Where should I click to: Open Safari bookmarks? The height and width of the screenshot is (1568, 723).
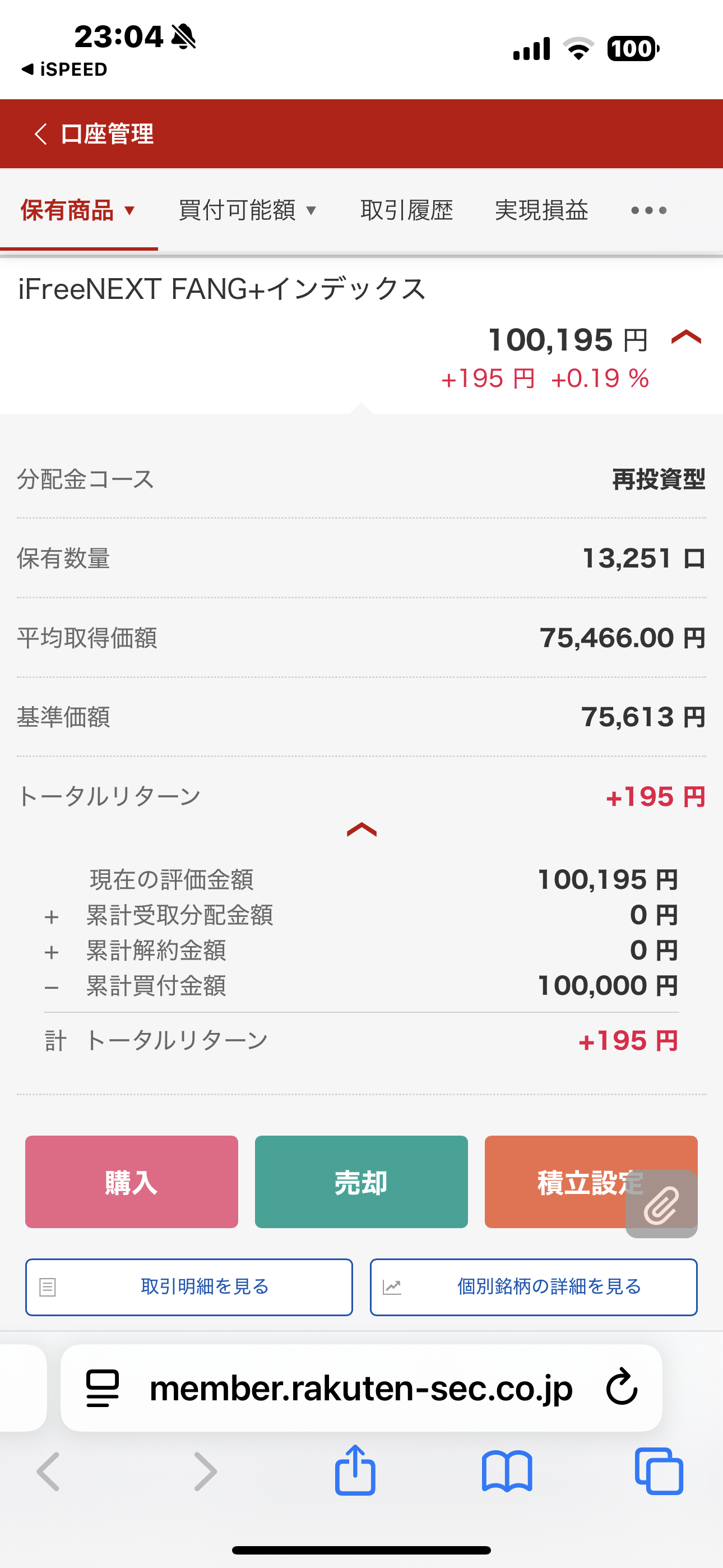(x=507, y=1472)
